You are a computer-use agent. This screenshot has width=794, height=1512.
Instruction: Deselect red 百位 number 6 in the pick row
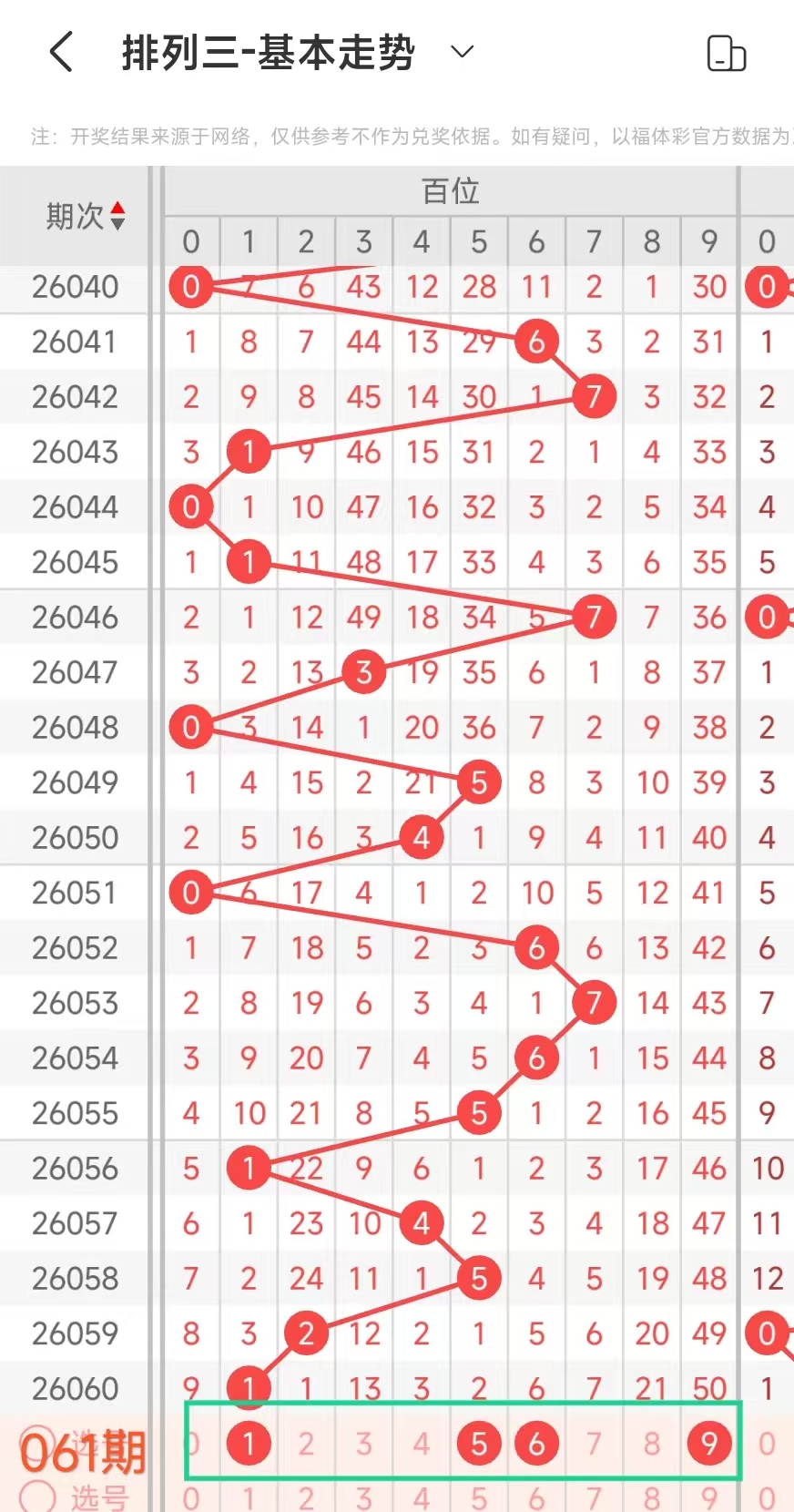point(536,1443)
